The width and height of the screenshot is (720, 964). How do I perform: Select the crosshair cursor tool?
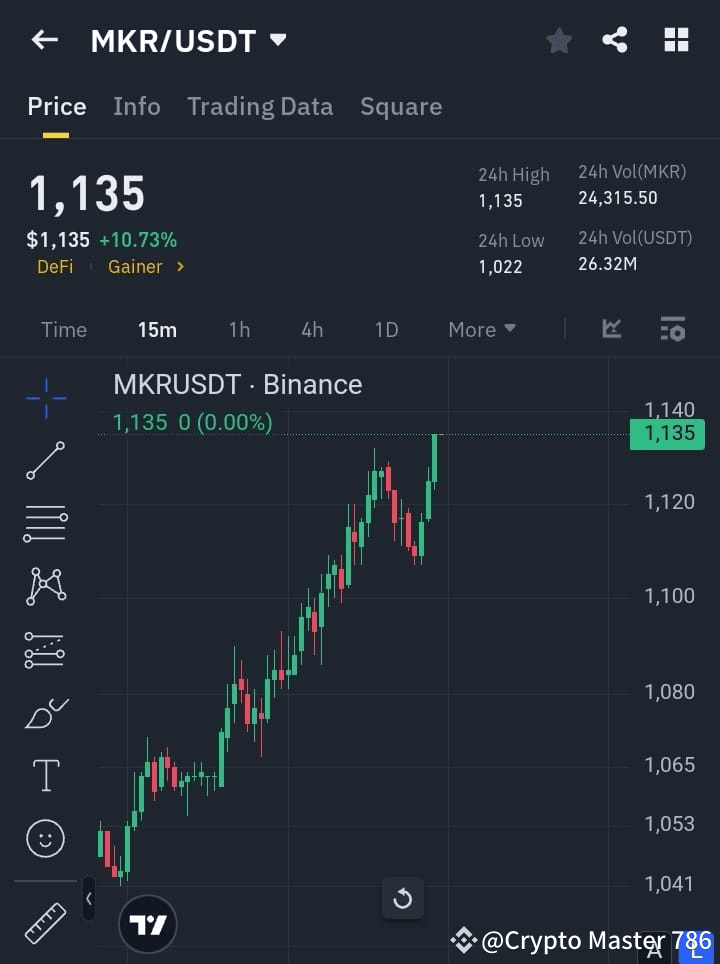coord(45,398)
